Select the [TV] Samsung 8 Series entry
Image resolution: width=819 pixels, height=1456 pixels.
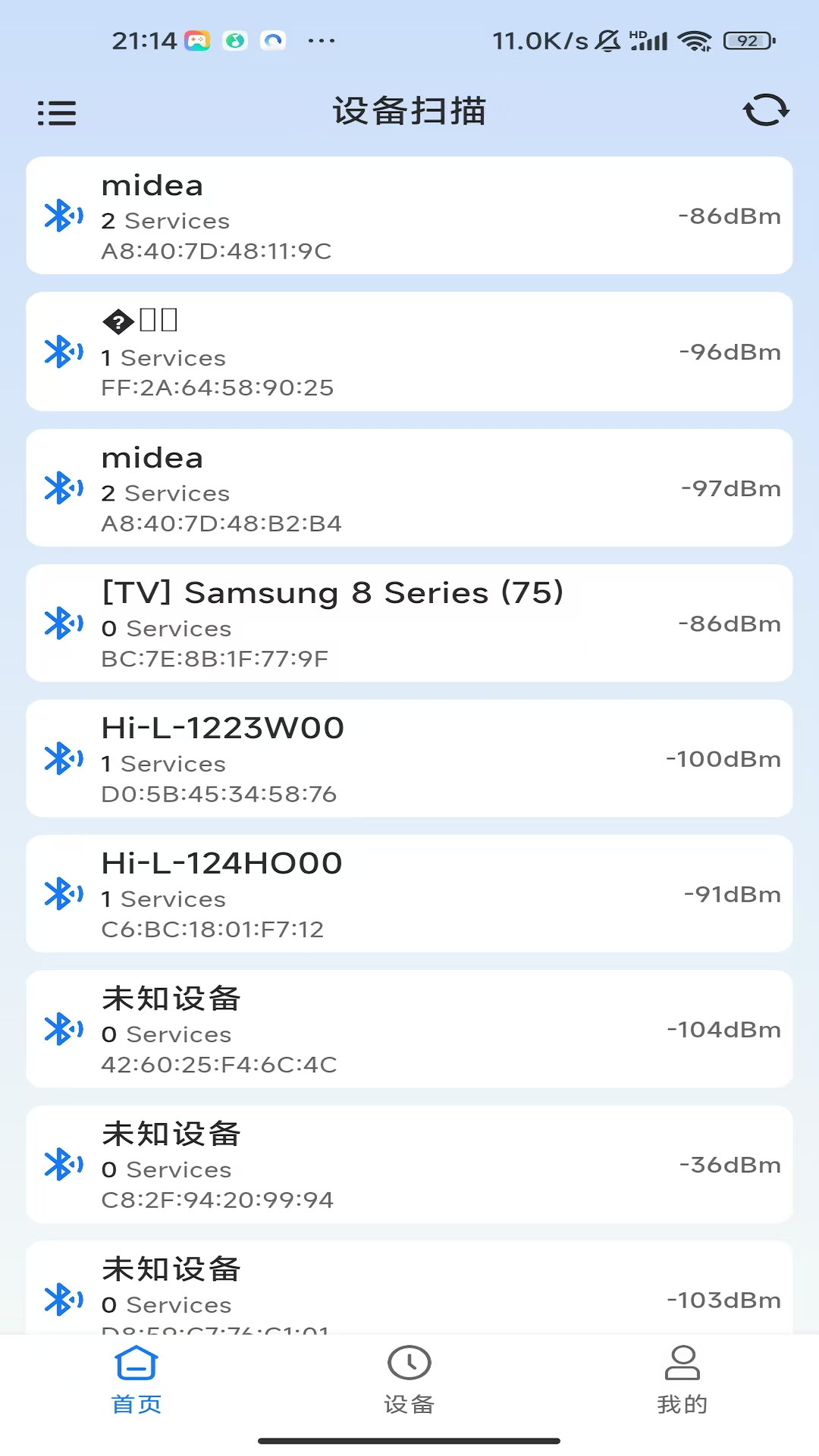409,623
